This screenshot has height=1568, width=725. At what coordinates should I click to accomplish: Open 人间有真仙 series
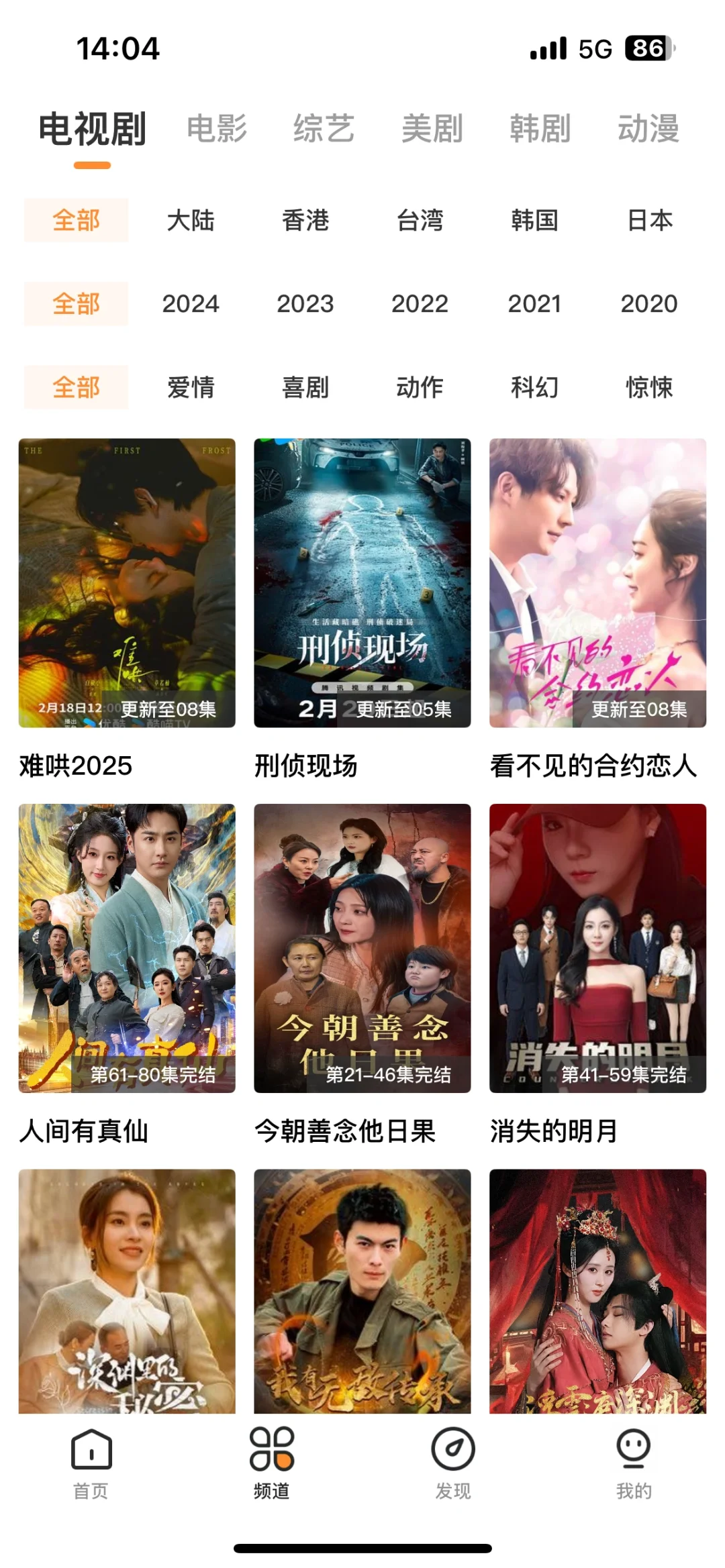point(127,948)
